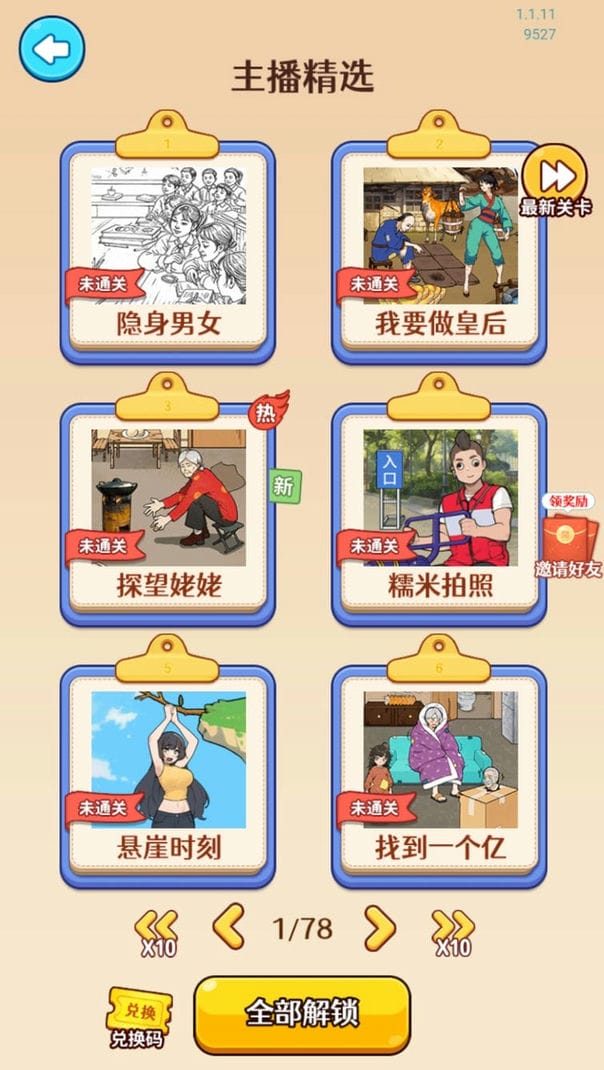Go back using the blue arrow
Viewport: 604px width, 1070px height.
[x=52, y=48]
